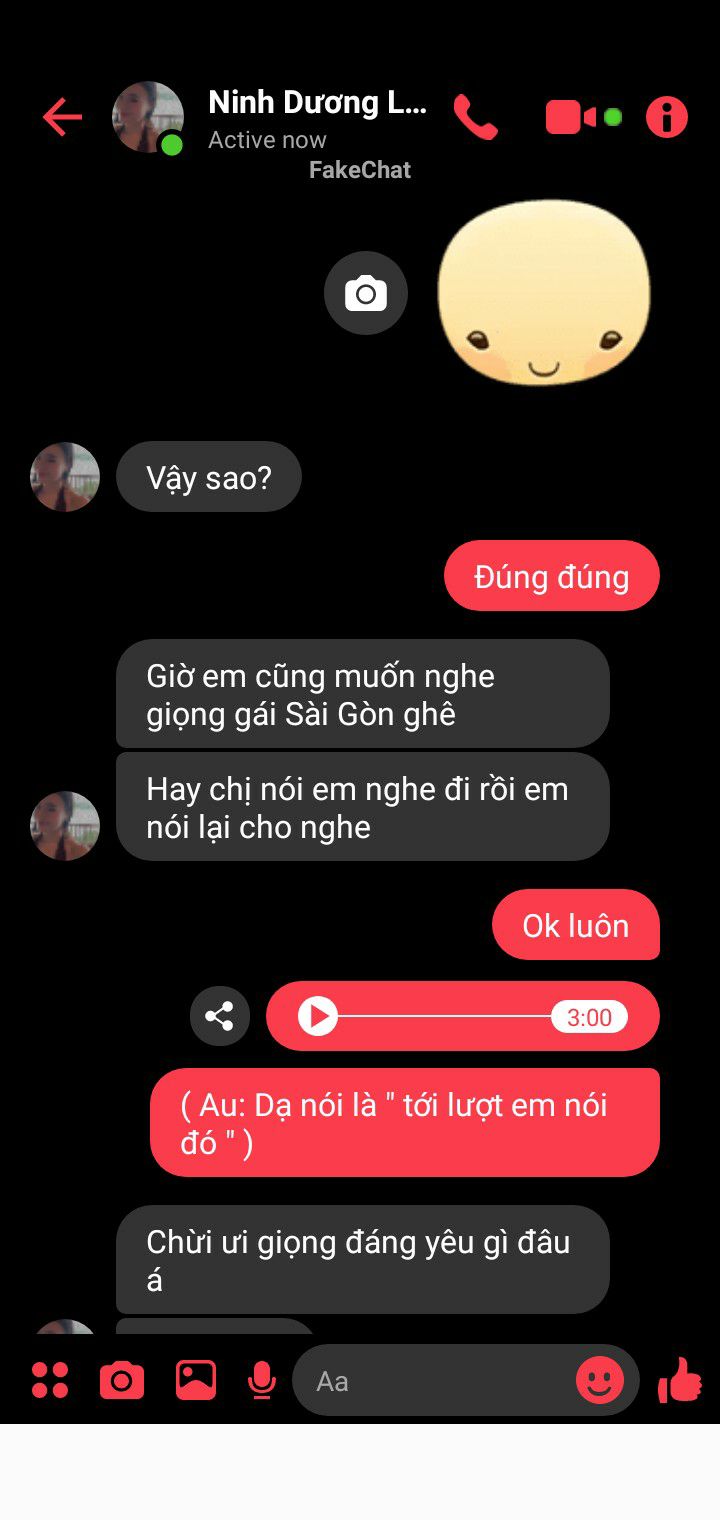Focus the Aa message field

tap(430, 1380)
